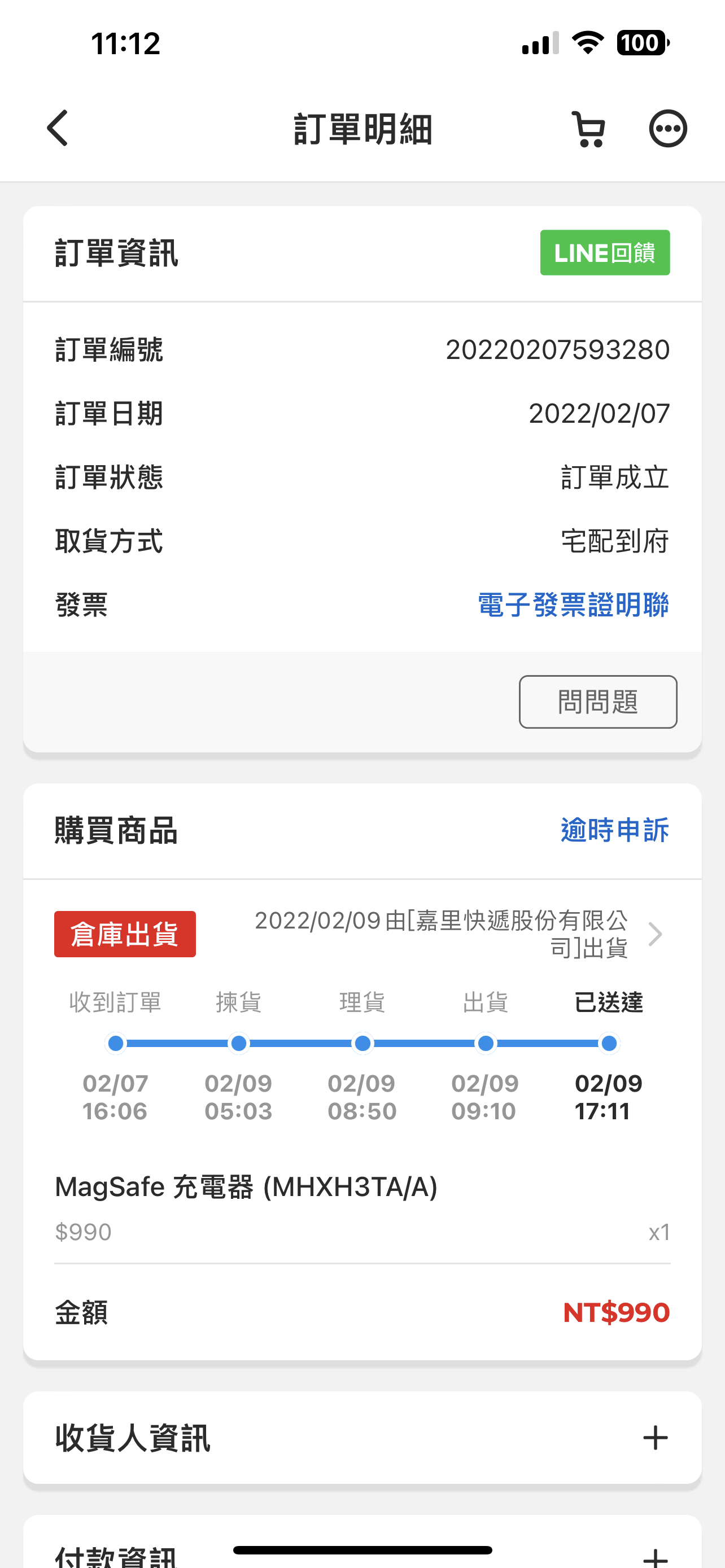Go back from the order details page
Viewport: 725px width, 1568px height.
(x=58, y=129)
